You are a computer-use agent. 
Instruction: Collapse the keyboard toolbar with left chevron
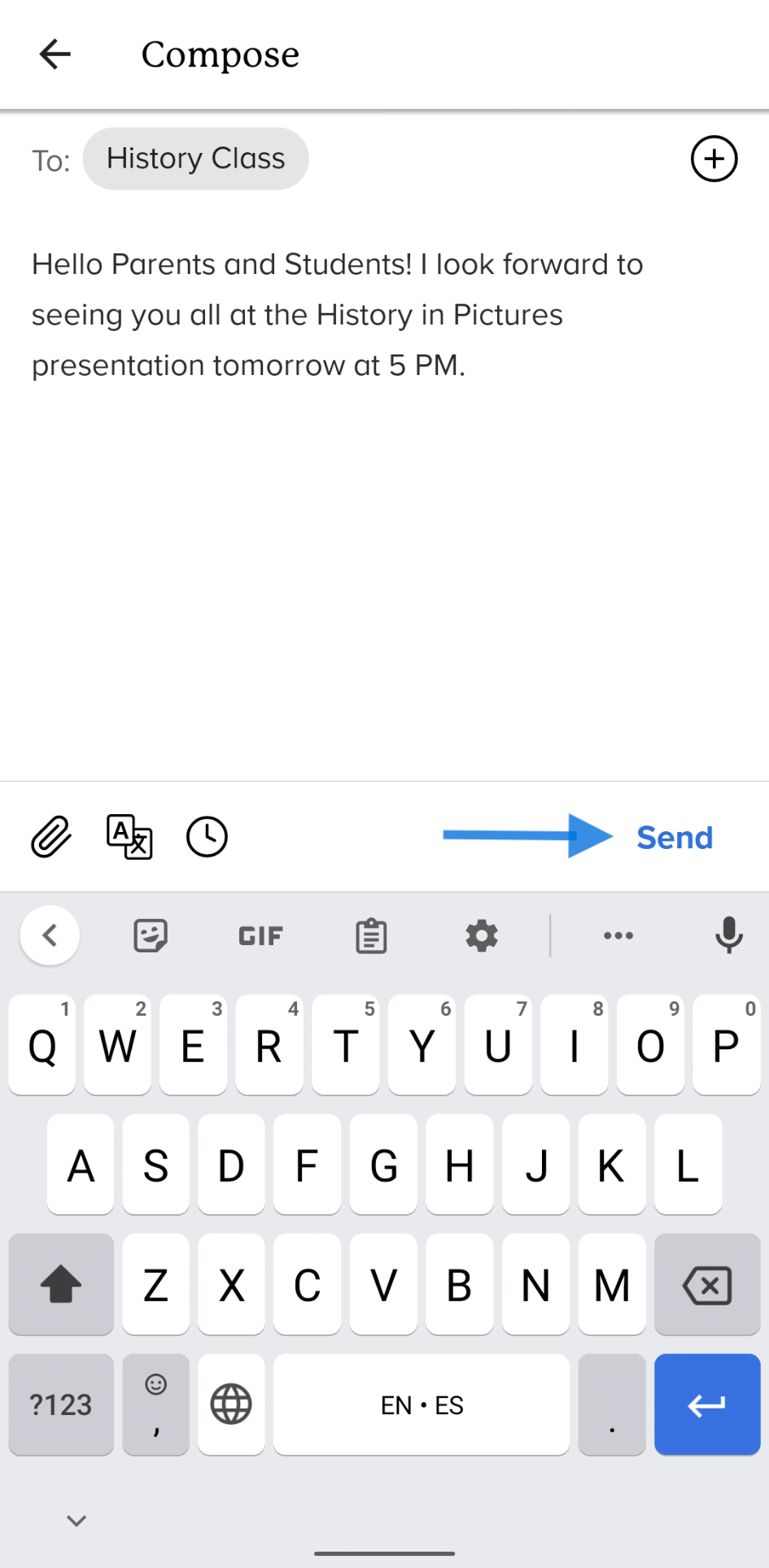pyautogui.click(x=50, y=936)
